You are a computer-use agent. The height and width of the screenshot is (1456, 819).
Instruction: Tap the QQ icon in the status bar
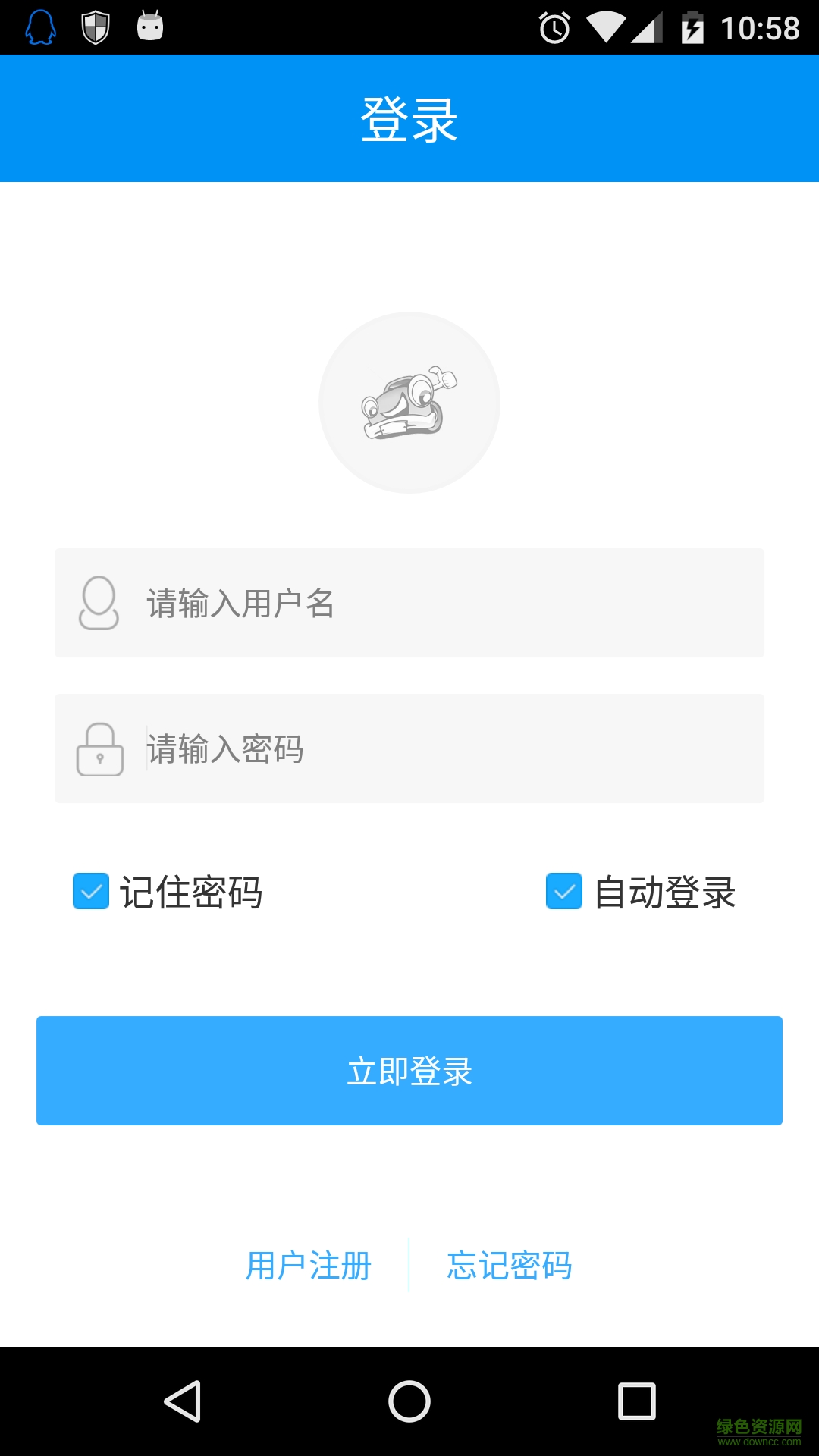coord(41,27)
